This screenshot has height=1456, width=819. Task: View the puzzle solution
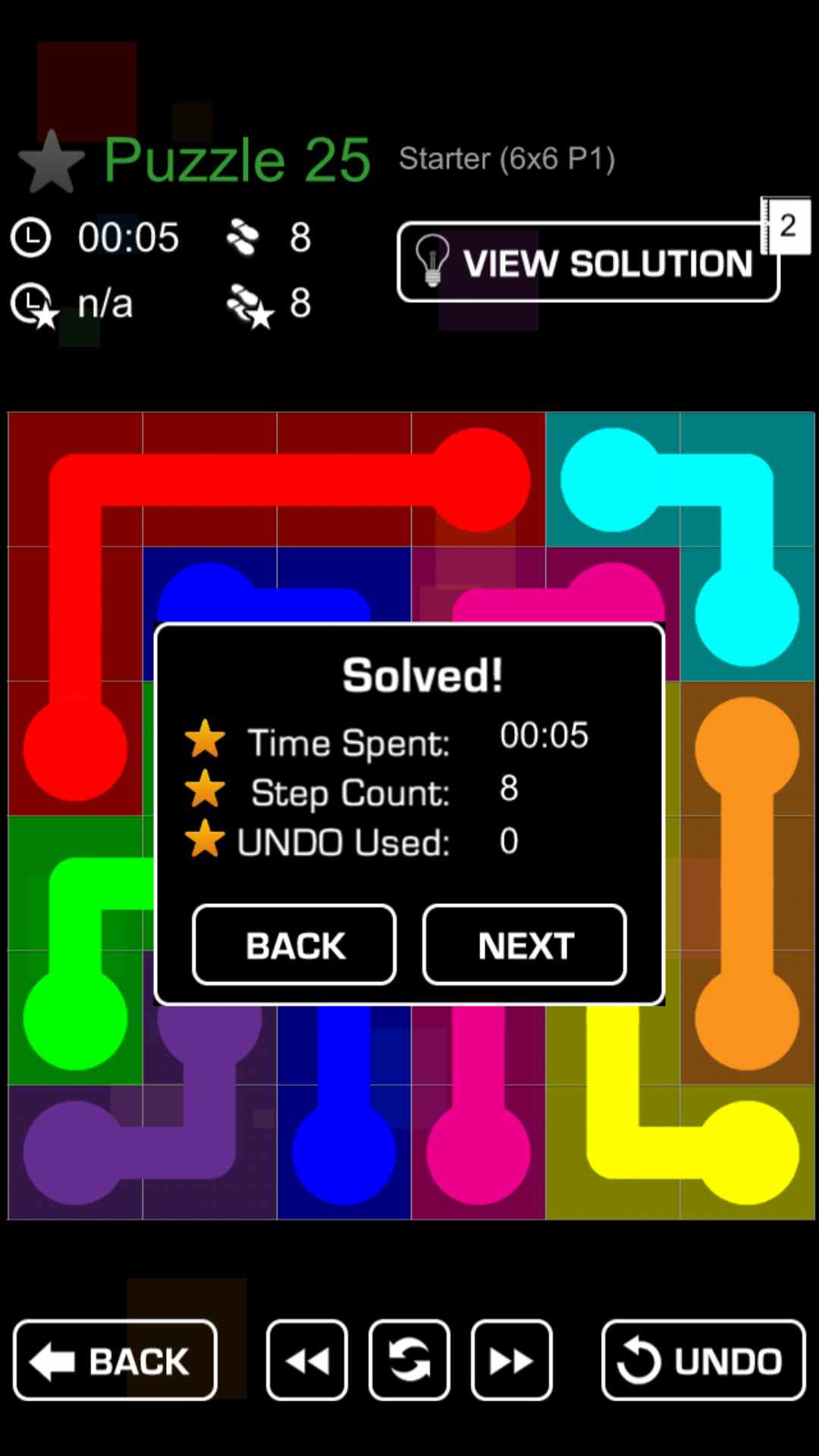tap(588, 262)
